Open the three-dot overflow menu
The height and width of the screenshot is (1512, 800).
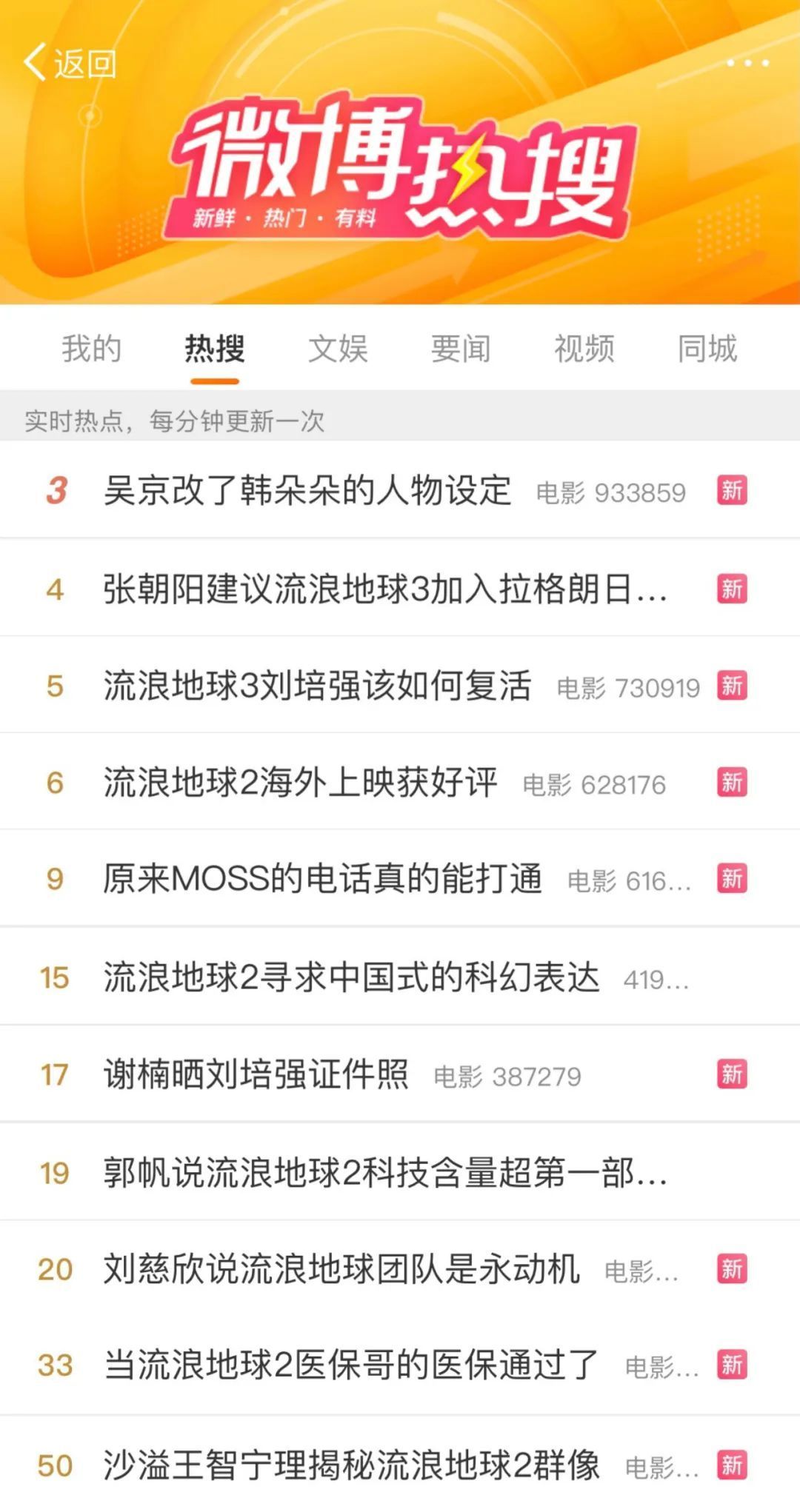point(747,64)
